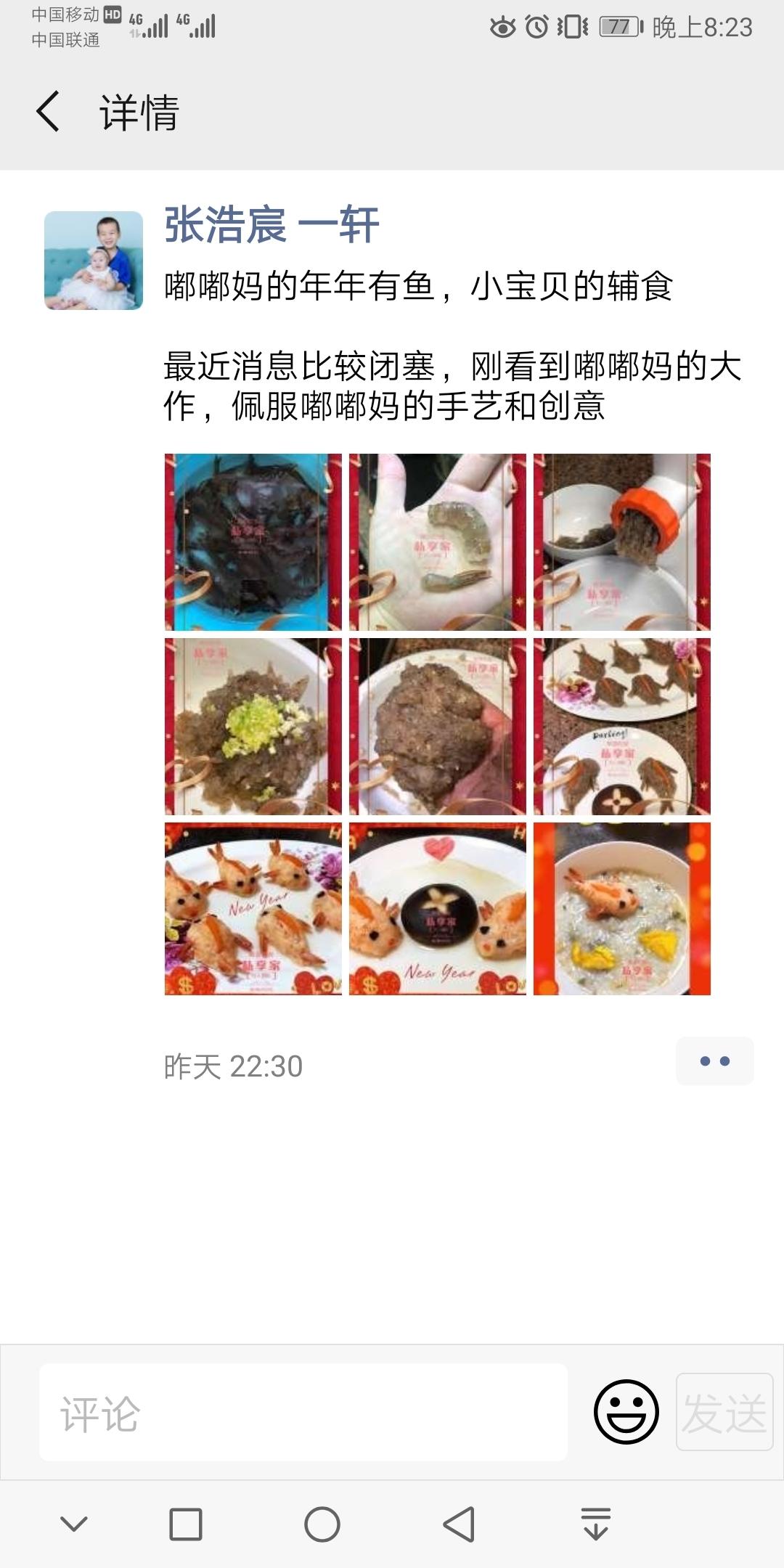The width and height of the screenshot is (784, 1568).
Task: Tap the 发送 send button
Action: coord(724,1412)
